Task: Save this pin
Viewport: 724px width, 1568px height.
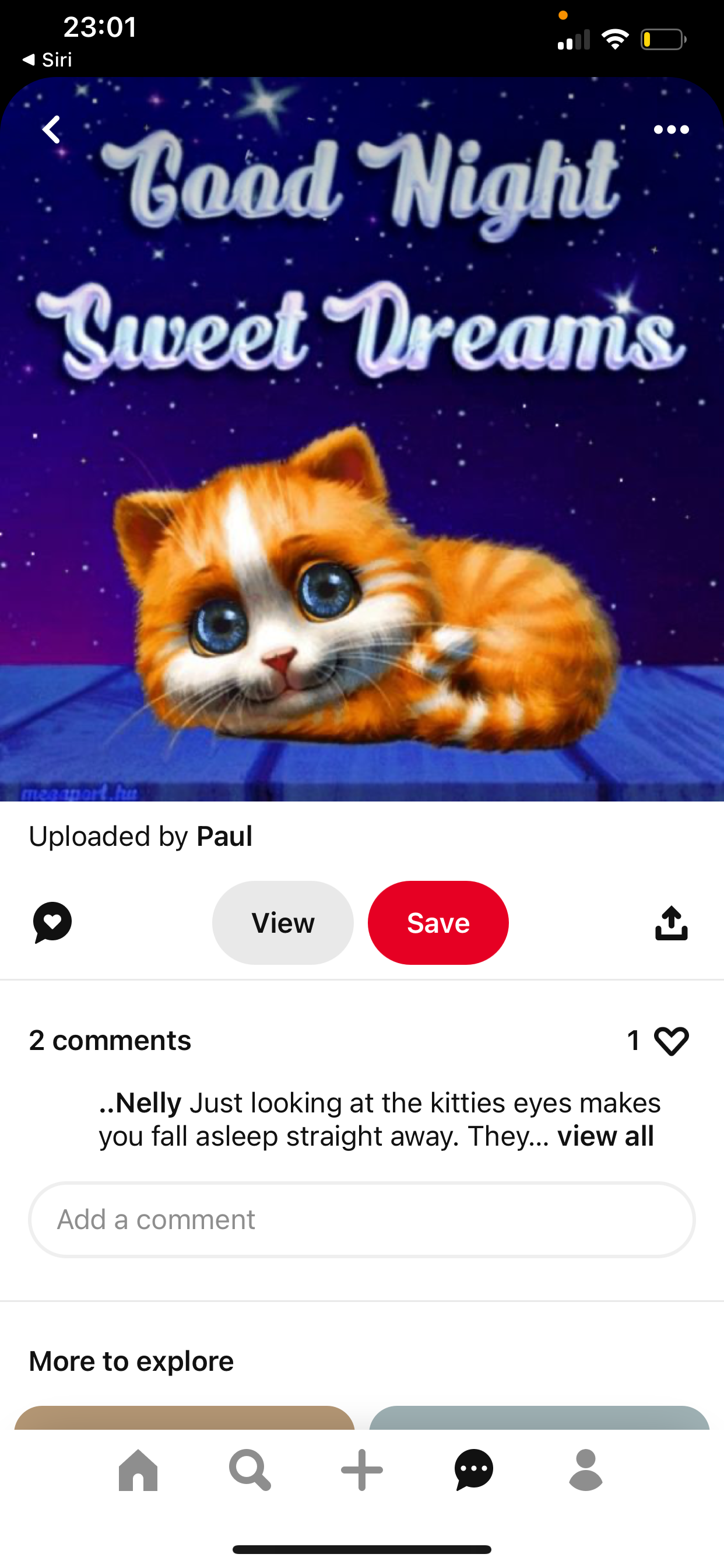Action: 438,923
